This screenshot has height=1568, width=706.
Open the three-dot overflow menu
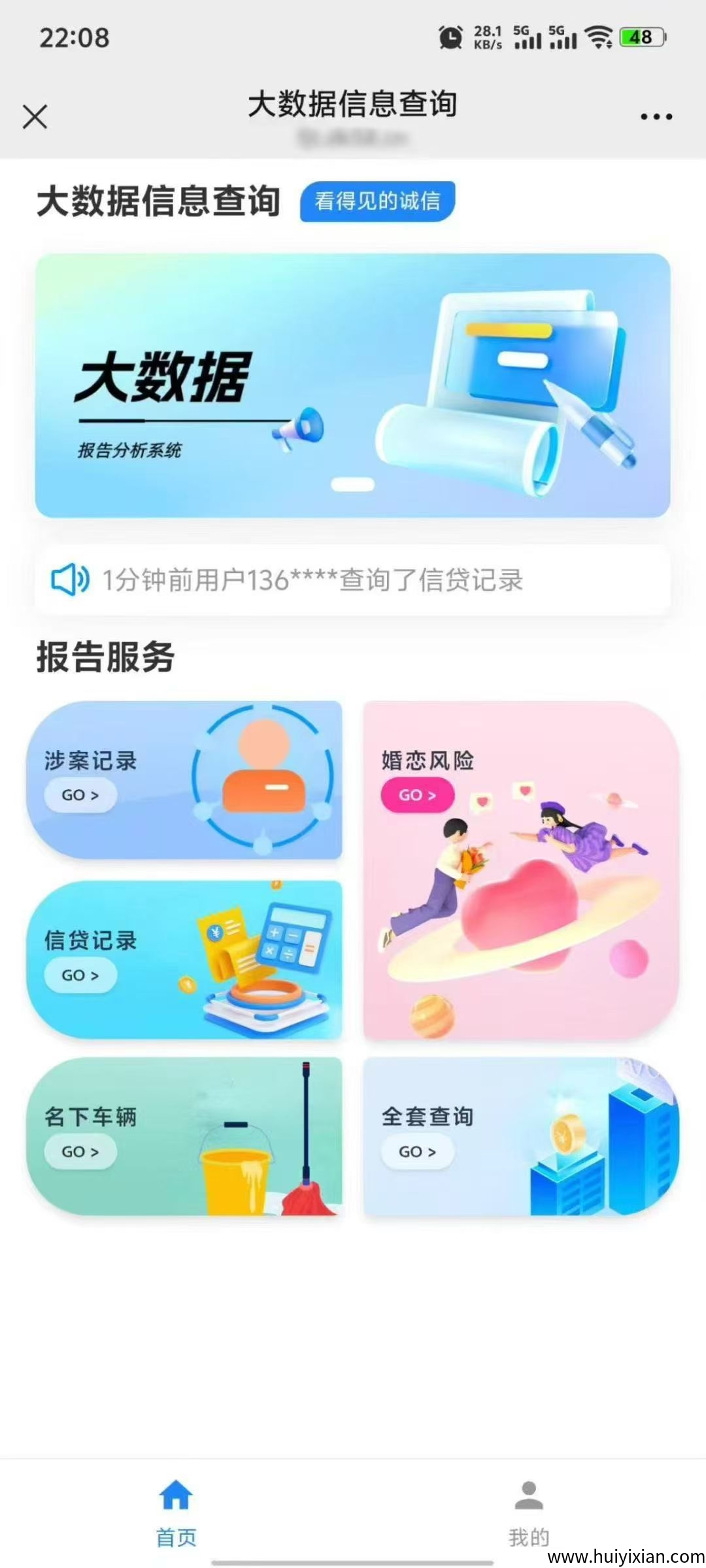656,117
